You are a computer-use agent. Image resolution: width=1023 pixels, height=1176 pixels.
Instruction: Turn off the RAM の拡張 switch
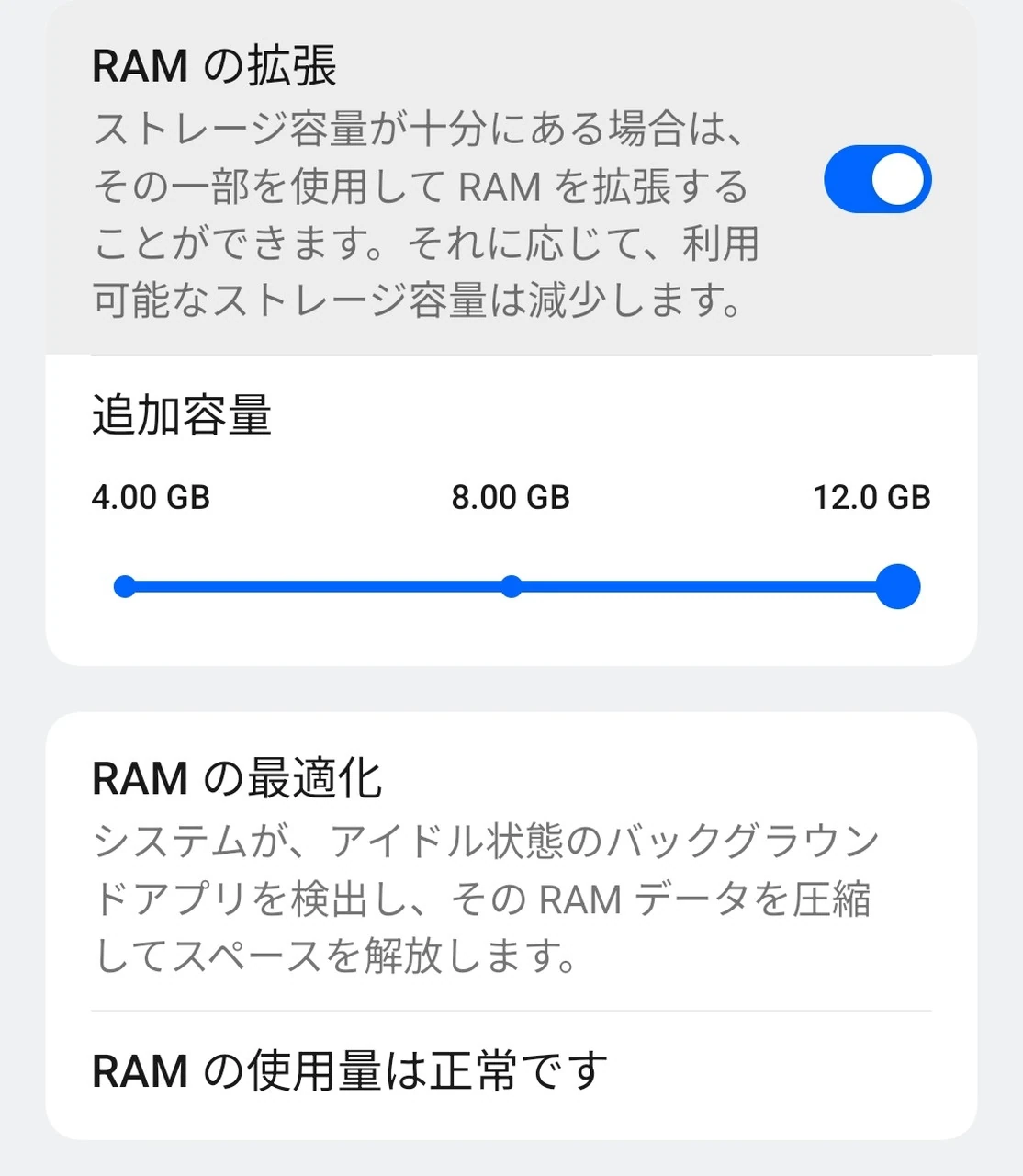(877, 179)
